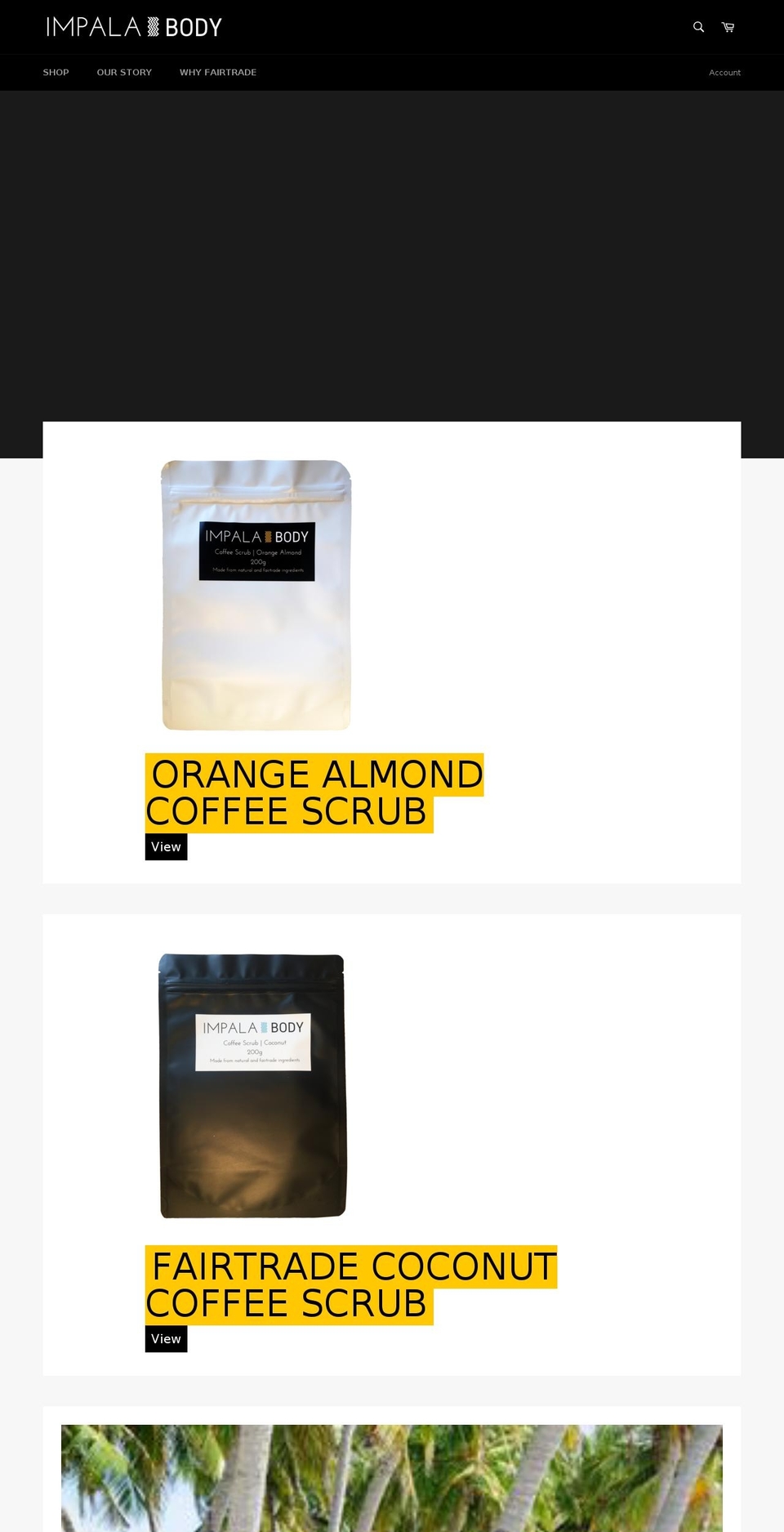
Task: Open the Coconut scrub product image
Action: tap(252, 1086)
